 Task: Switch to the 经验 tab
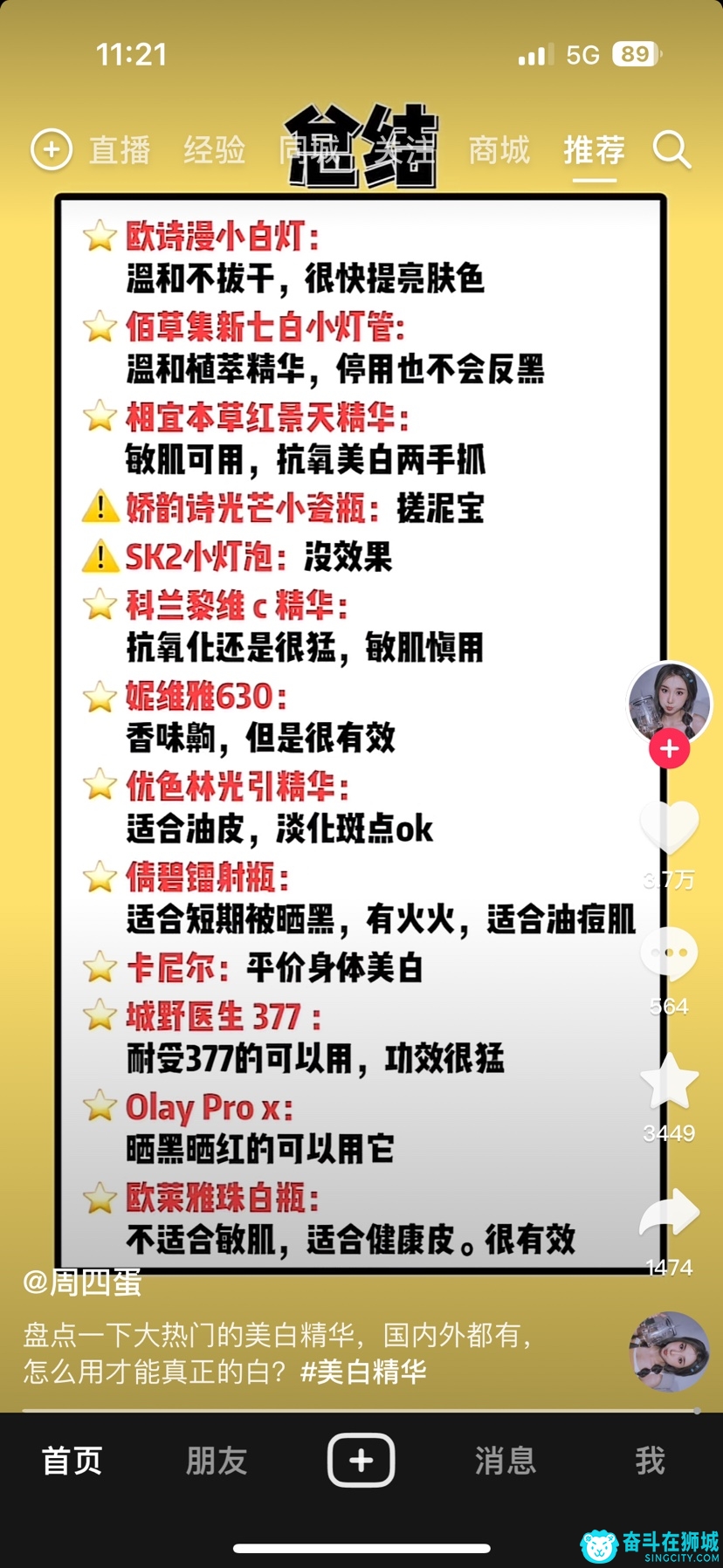214,150
